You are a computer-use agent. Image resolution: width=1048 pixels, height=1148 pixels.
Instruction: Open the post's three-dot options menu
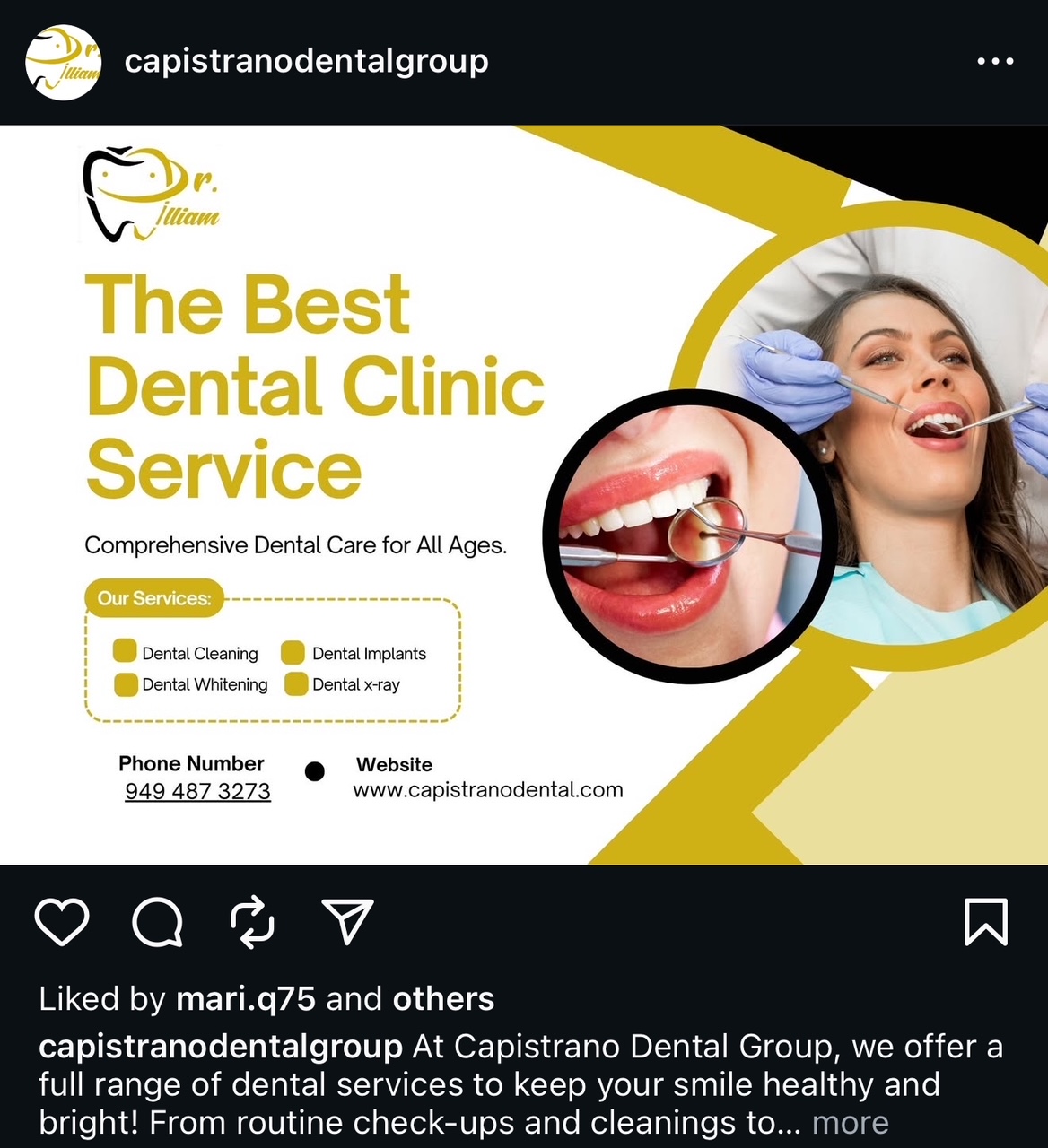tap(995, 61)
